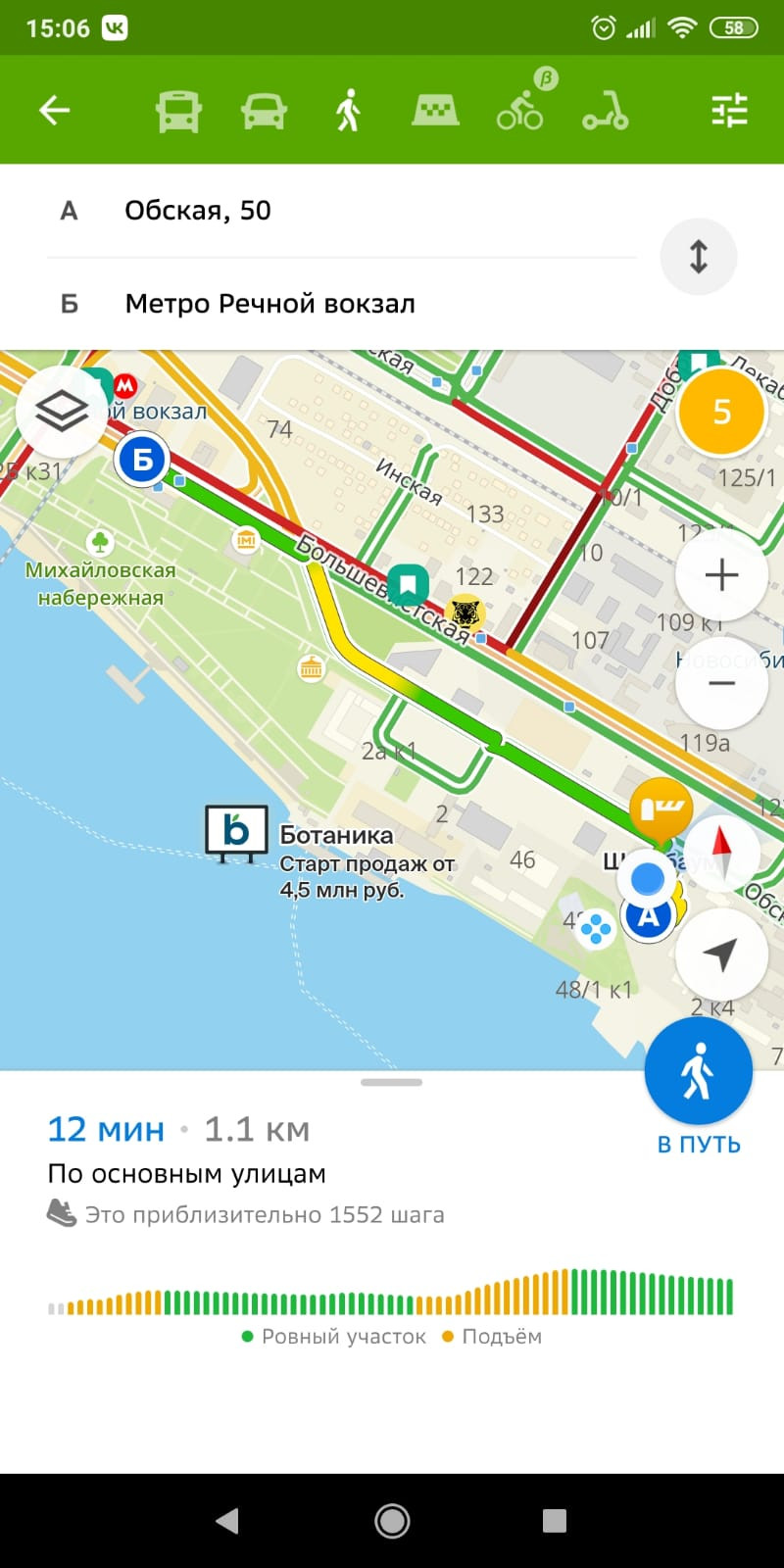The width and height of the screenshot is (784, 1568).
Task: Open route settings sliders icon
Action: [729, 110]
